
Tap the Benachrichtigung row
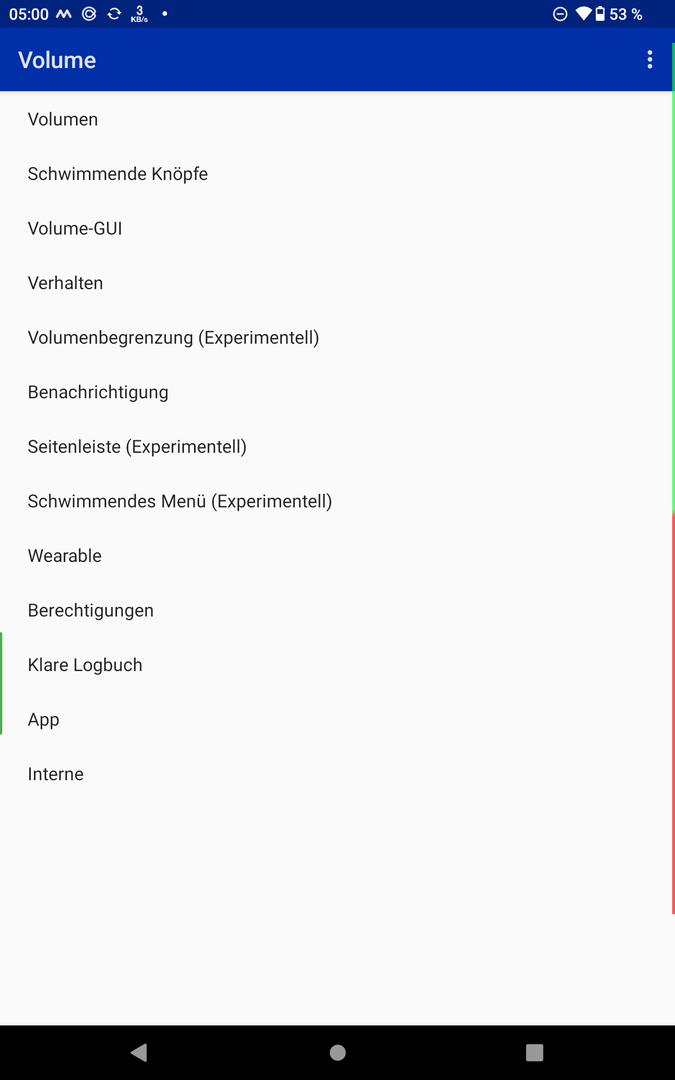[x=98, y=392]
